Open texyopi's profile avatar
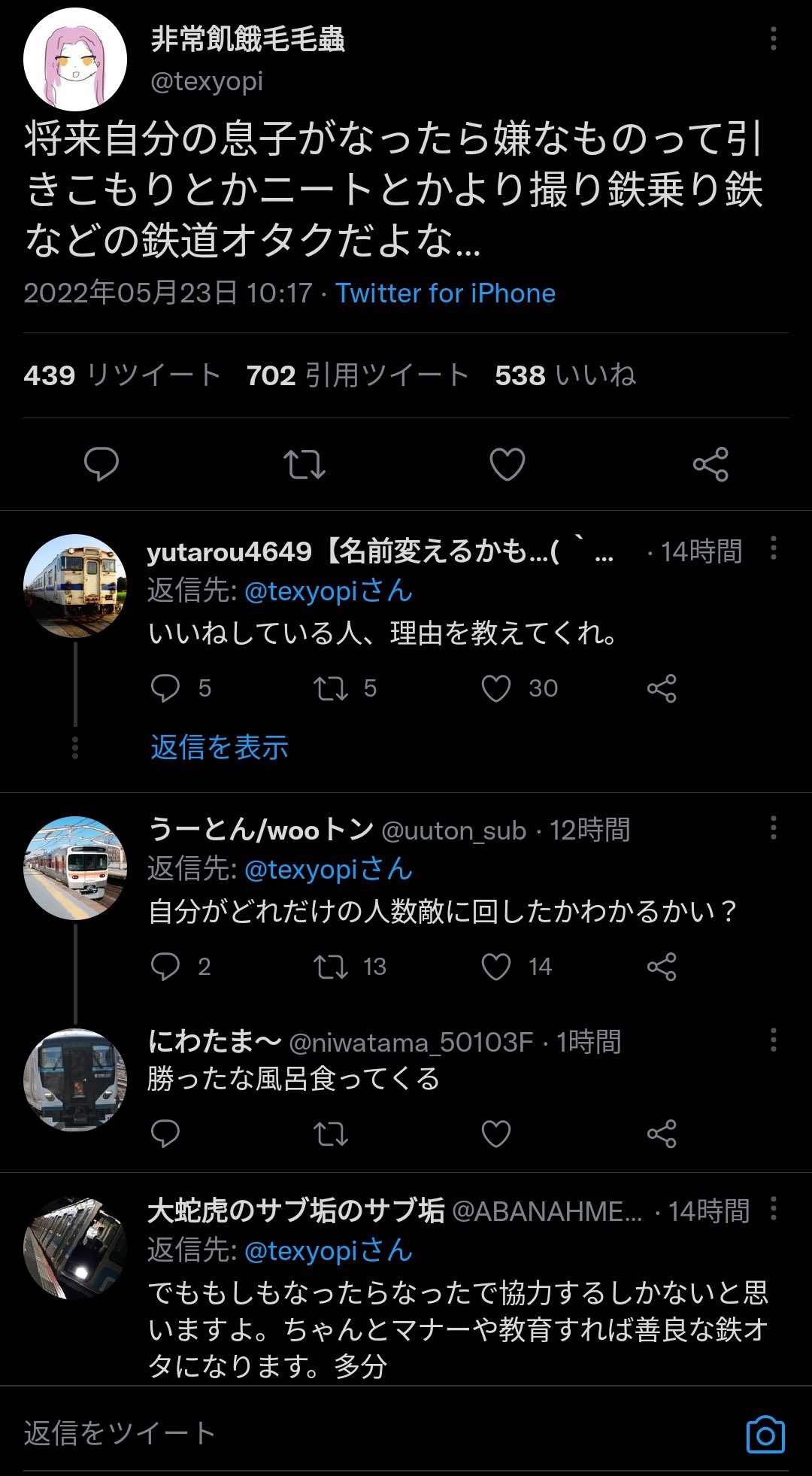812x1476 pixels. [x=75, y=56]
